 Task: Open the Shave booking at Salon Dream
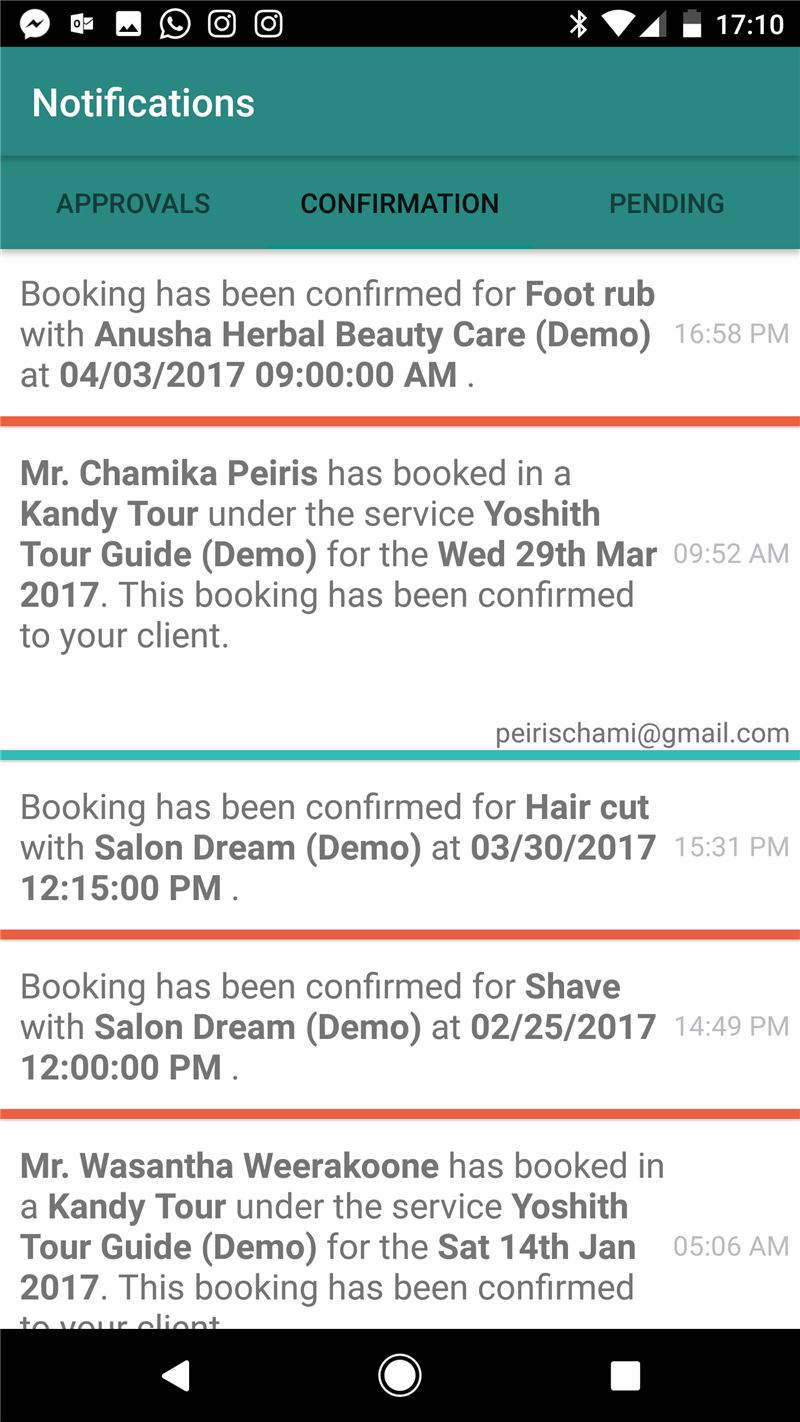point(400,1026)
